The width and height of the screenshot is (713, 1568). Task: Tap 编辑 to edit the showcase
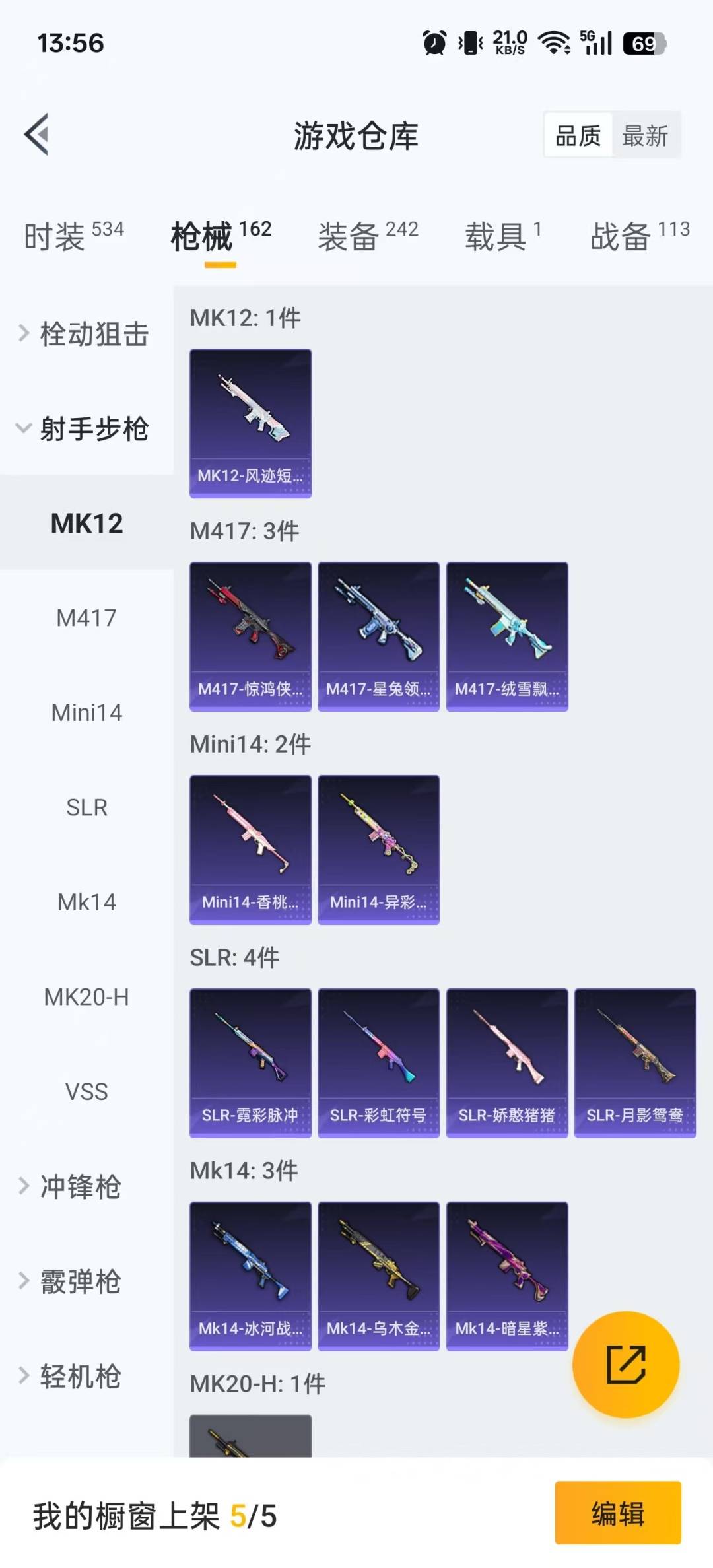[x=617, y=1513]
